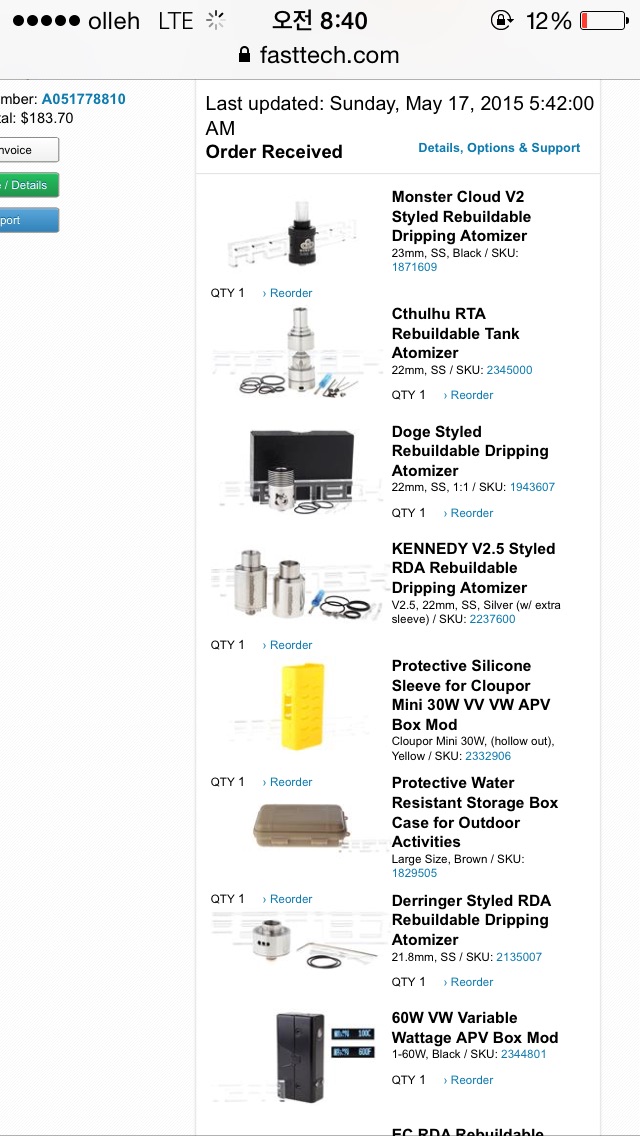Tap the Invoice button

pos(28,150)
